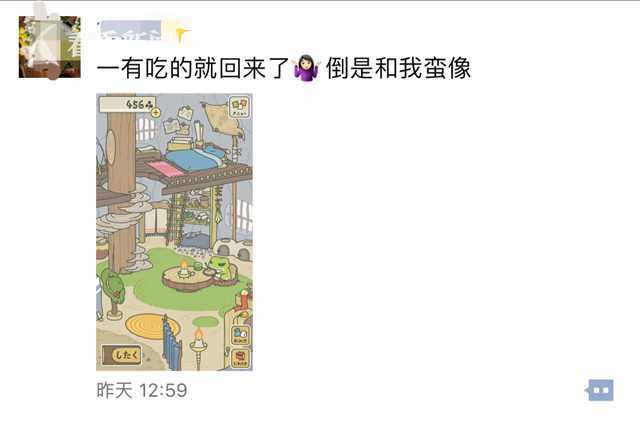Open the poster's profile avatar
This screenshot has width=640, height=430.
tap(49, 47)
